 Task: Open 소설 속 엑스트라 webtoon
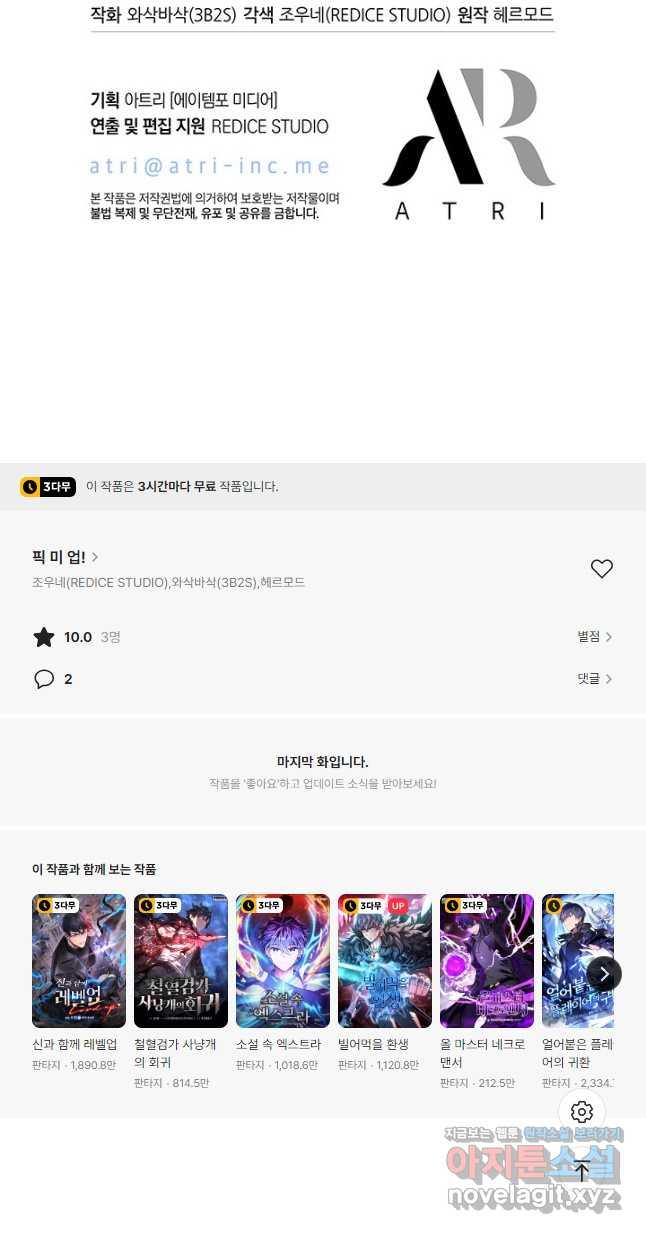point(283,961)
